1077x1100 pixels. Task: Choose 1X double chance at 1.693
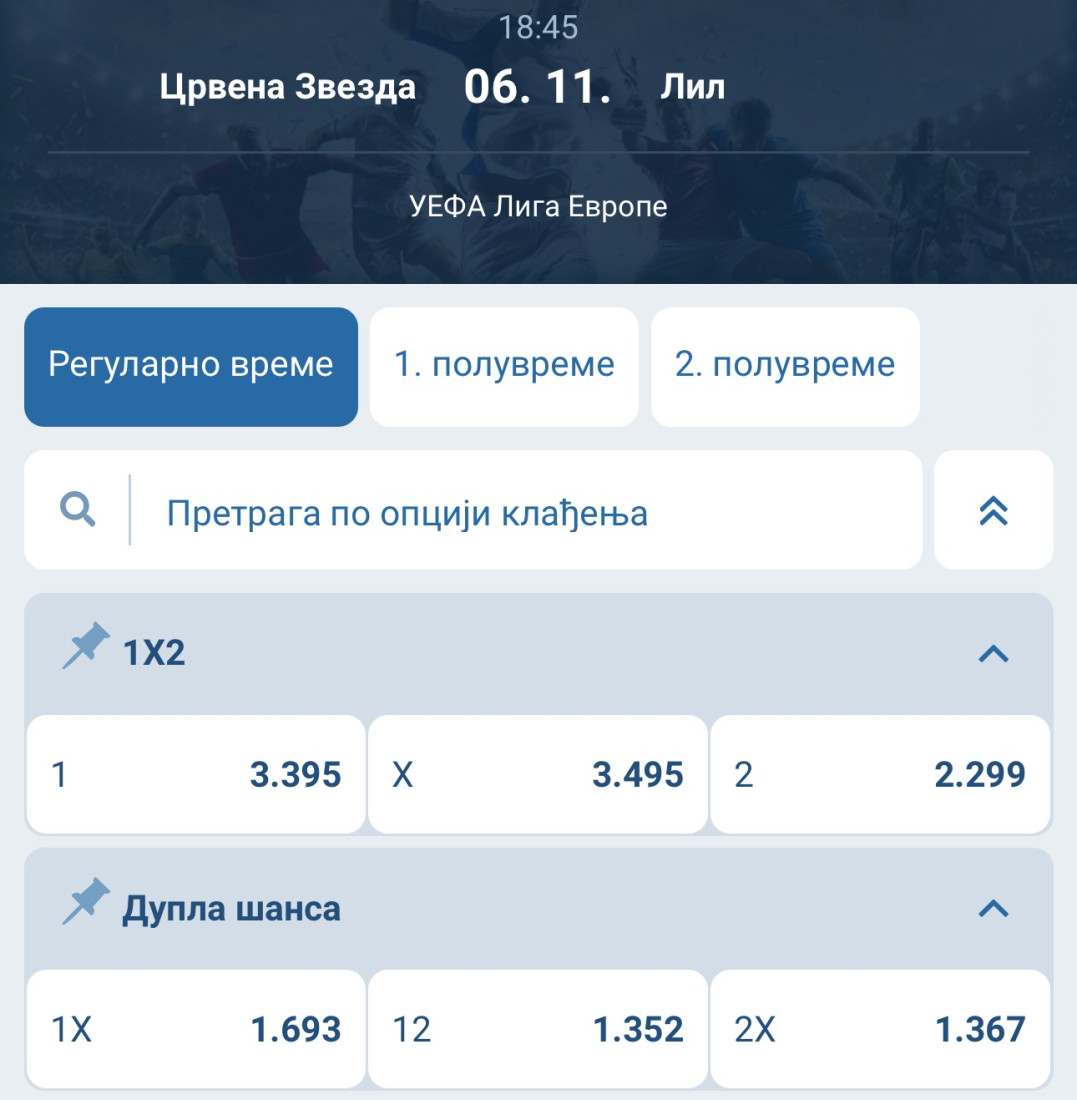pos(196,1029)
